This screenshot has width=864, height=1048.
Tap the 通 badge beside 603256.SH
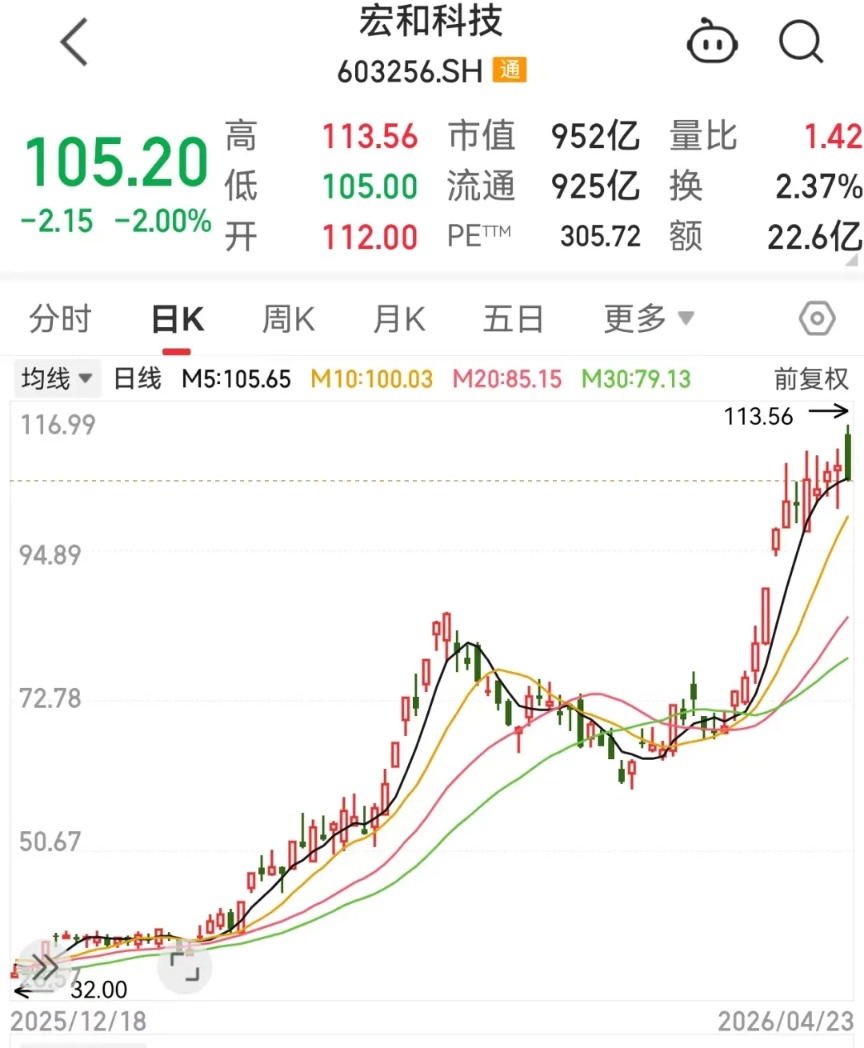click(x=510, y=71)
